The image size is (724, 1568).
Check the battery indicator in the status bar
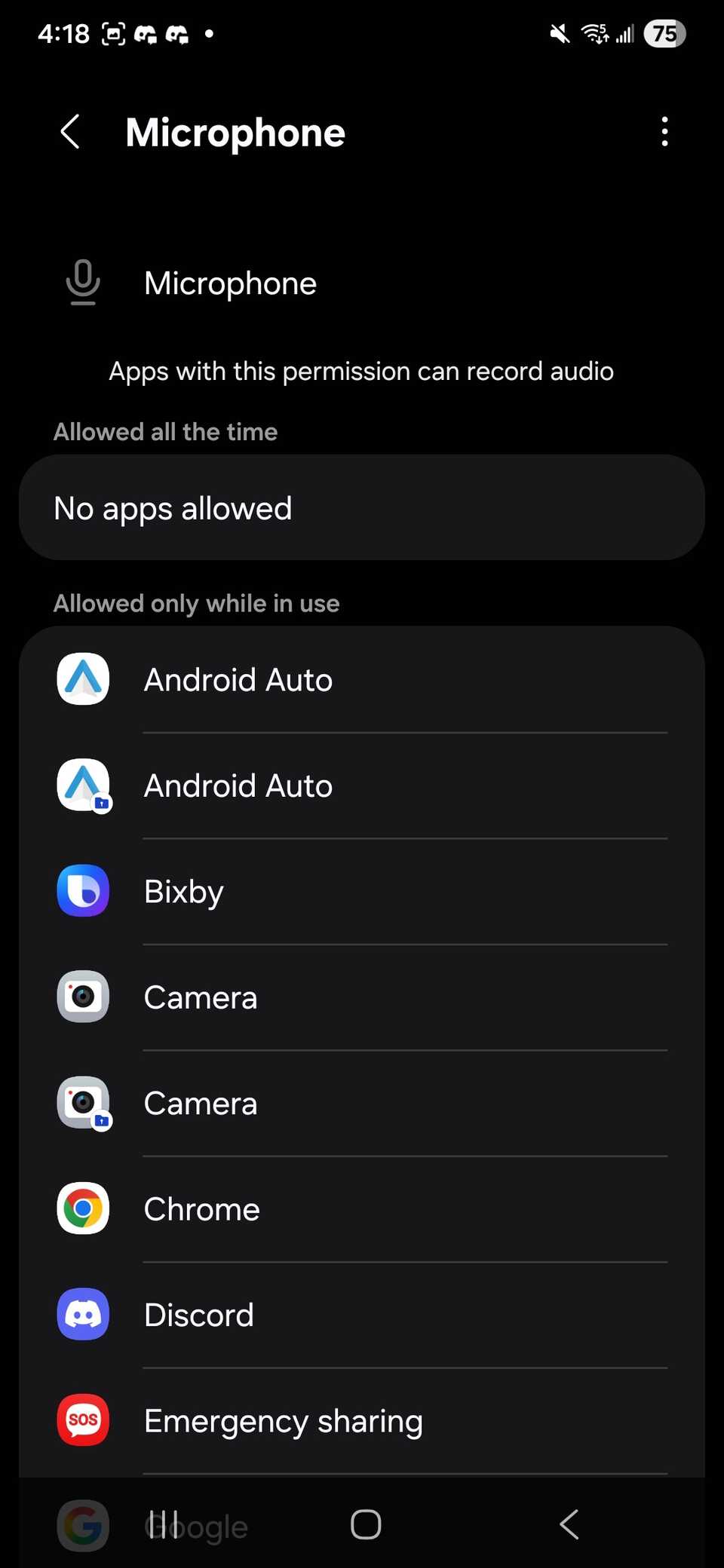point(664,33)
